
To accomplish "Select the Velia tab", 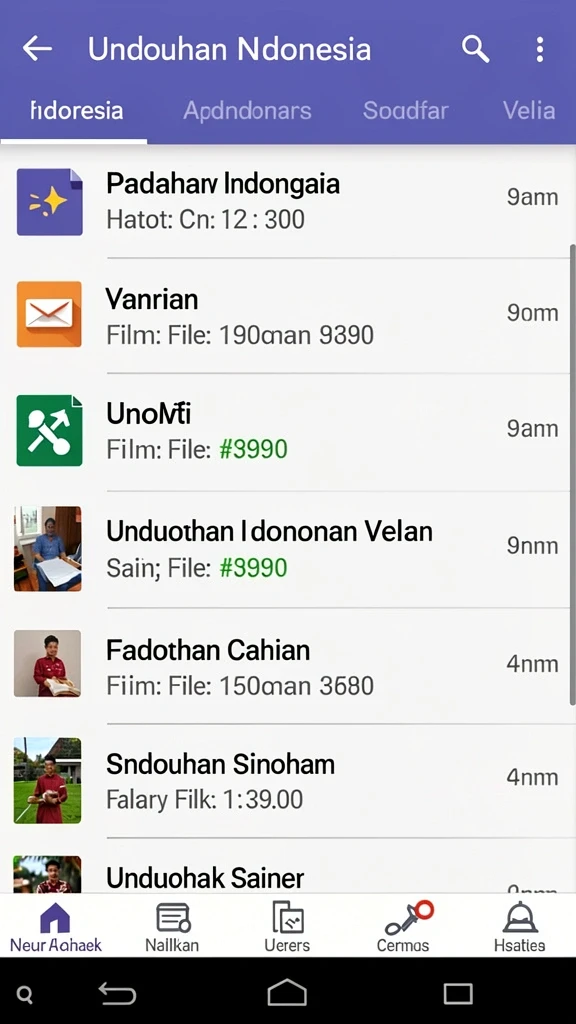I will pos(529,110).
